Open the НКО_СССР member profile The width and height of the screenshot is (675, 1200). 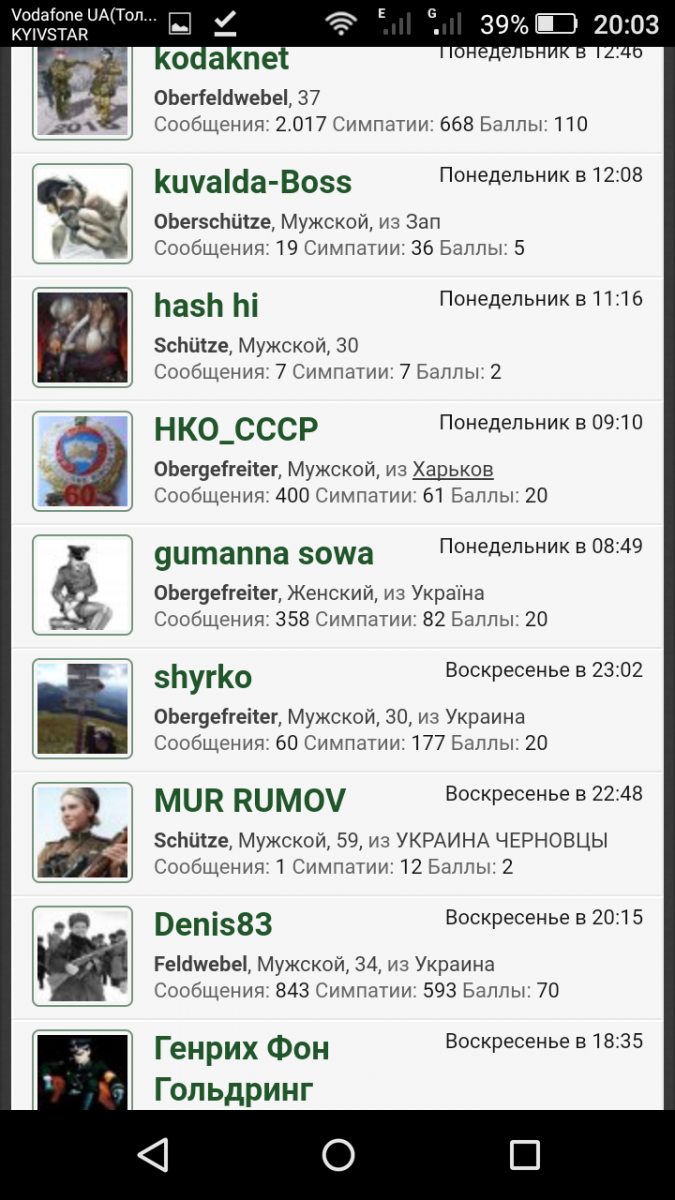[236, 429]
